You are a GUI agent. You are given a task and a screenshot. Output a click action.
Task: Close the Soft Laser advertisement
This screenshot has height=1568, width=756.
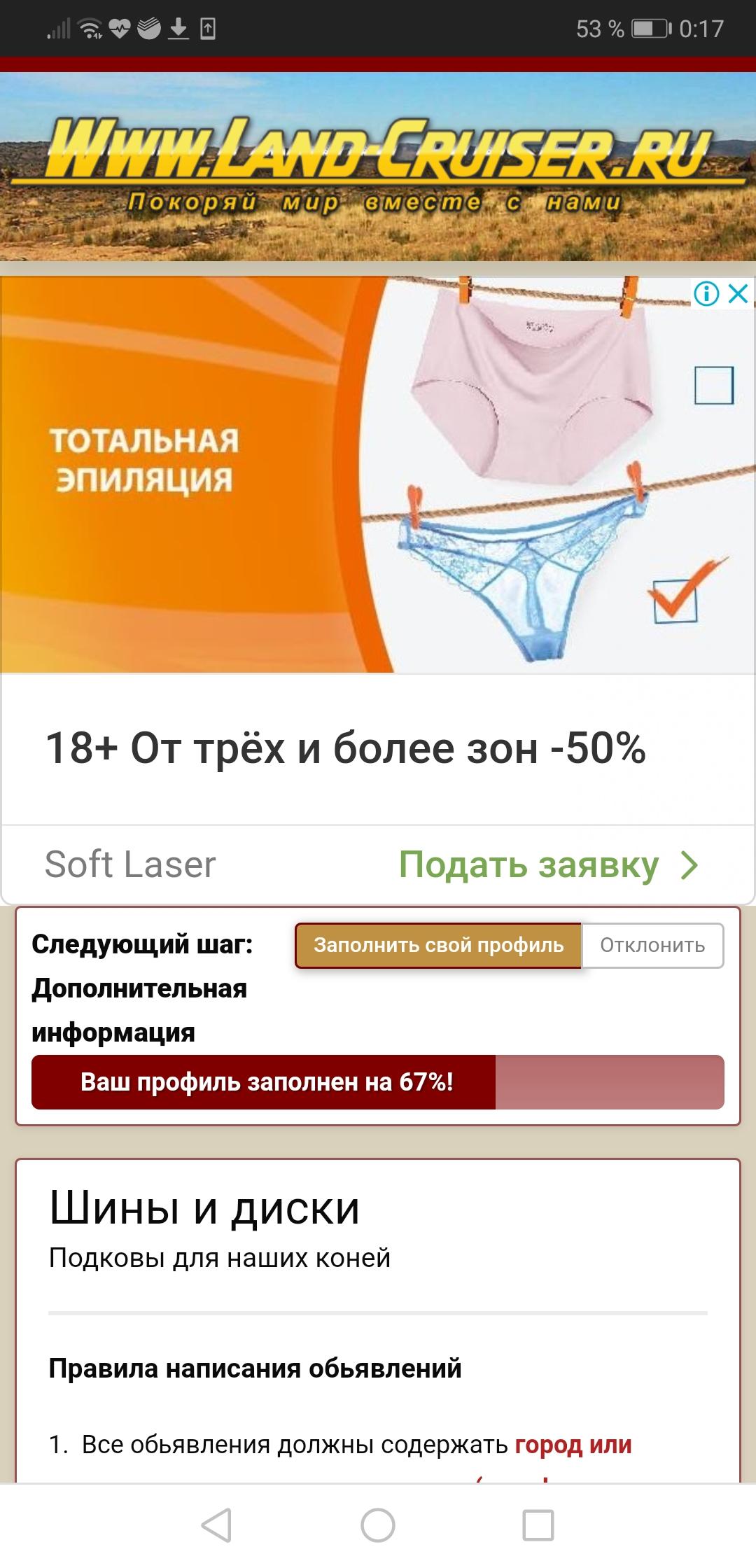[x=738, y=294]
